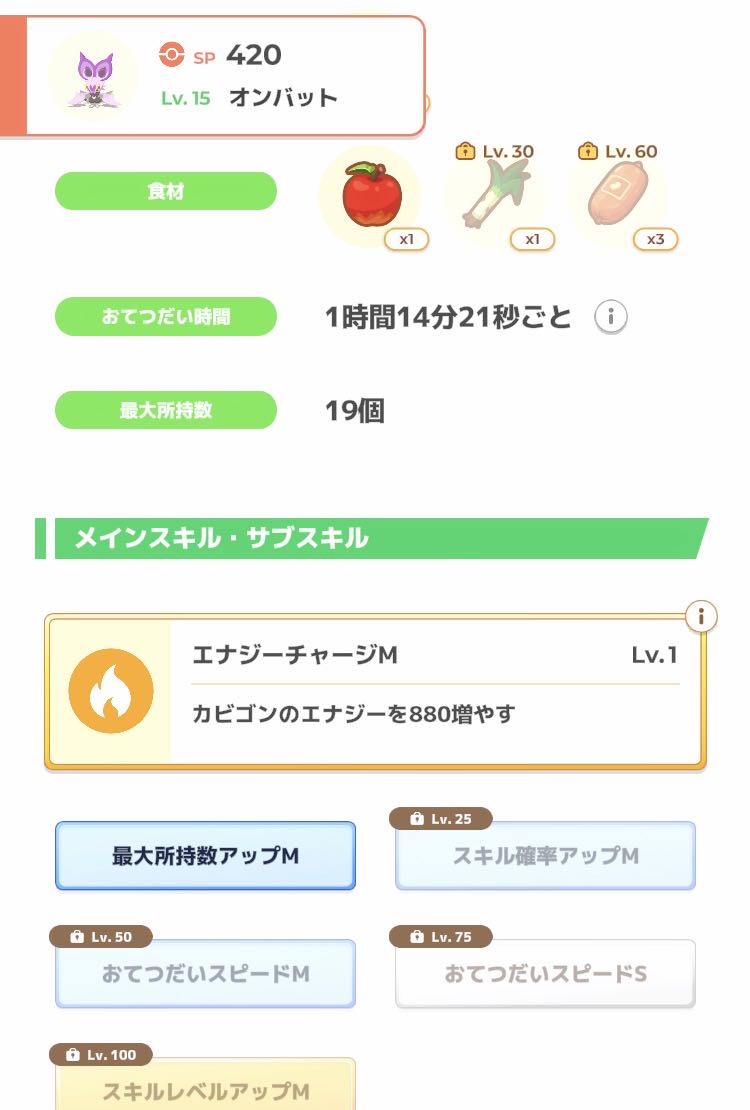Tap the 最大所持数アップM sub skill
750x1110 pixels.
pyautogui.click(x=205, y=856)
